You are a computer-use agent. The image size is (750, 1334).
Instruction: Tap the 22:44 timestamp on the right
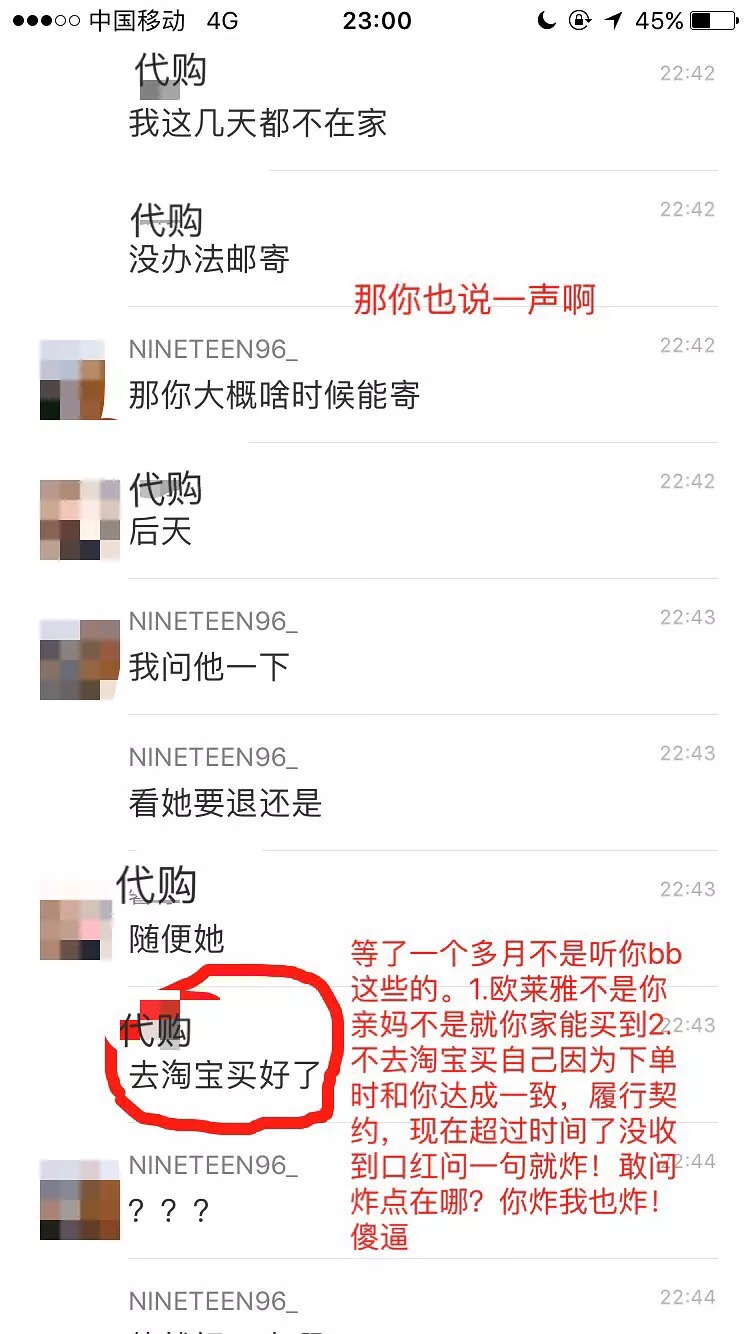click(690, 1159)
